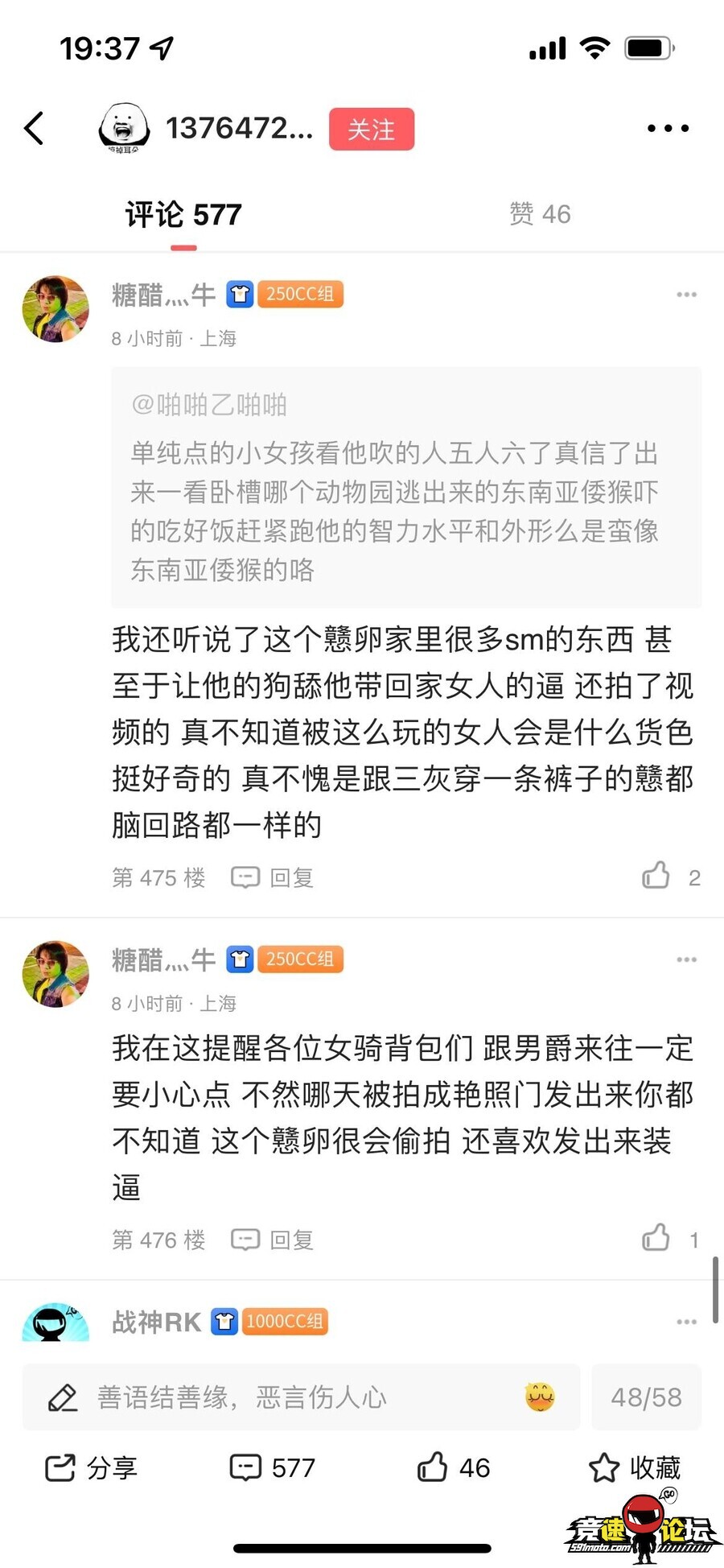Open the 48/58 page selector
This screenshot has height=1568, width=724.
click(646, 1397)
